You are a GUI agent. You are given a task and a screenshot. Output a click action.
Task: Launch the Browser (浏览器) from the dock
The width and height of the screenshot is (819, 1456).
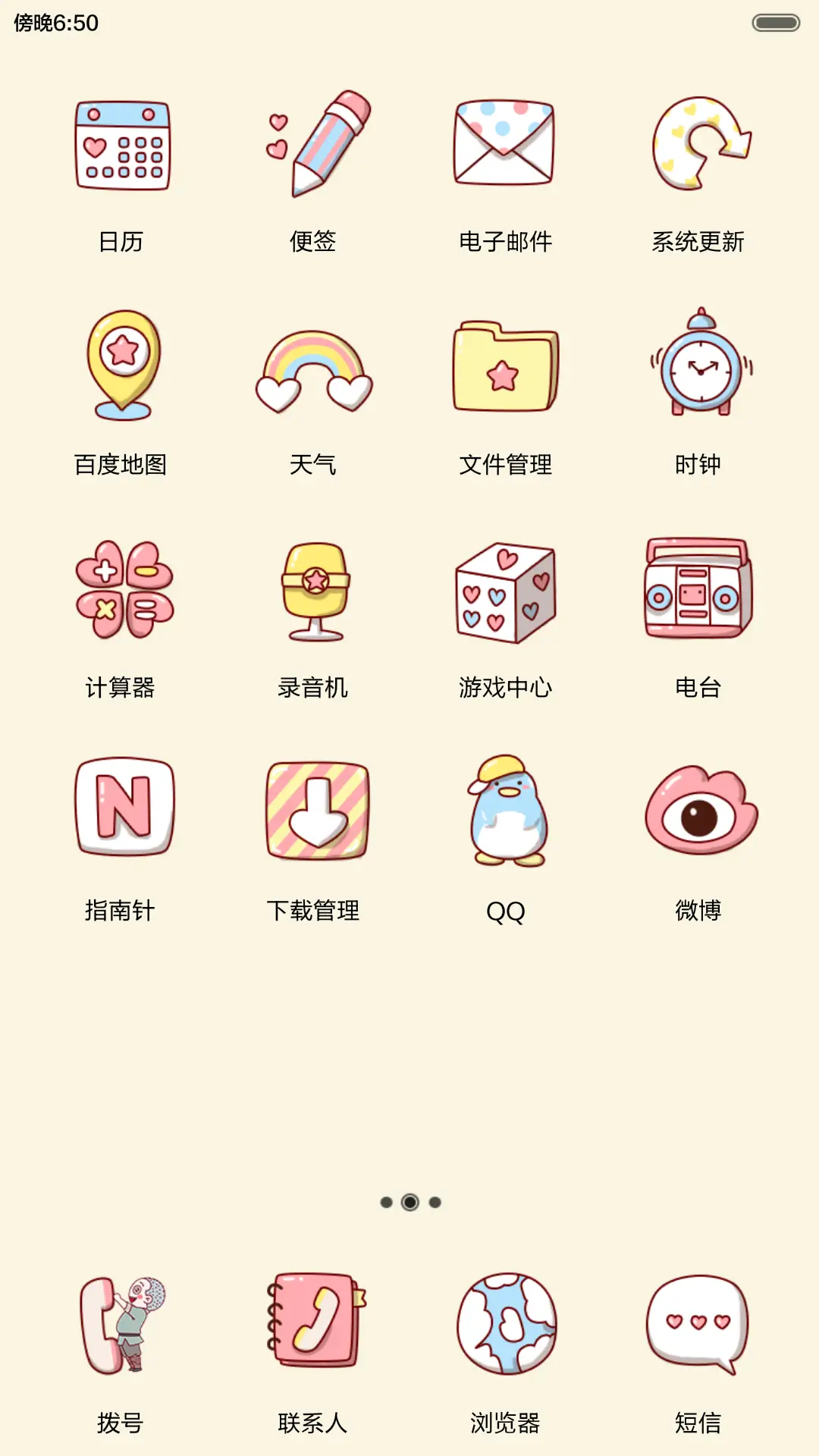[505, 1323]
